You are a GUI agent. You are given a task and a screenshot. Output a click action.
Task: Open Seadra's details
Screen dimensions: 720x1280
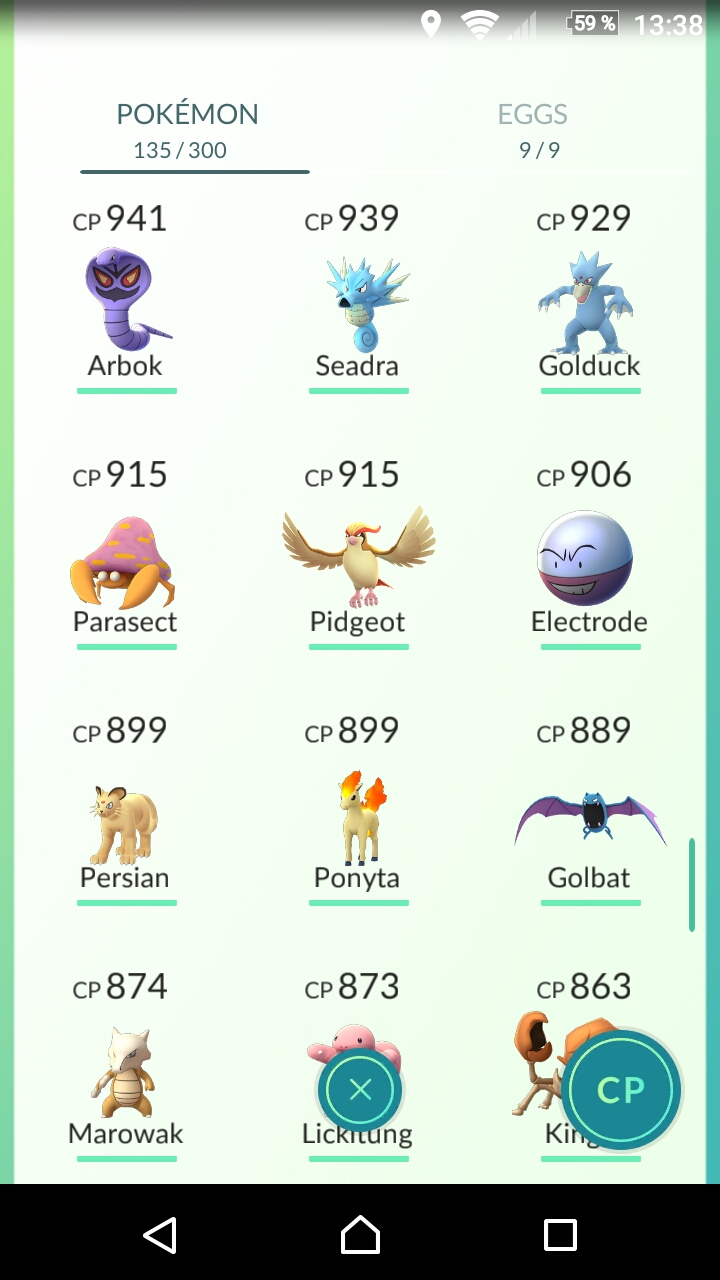tap(358, 299)
